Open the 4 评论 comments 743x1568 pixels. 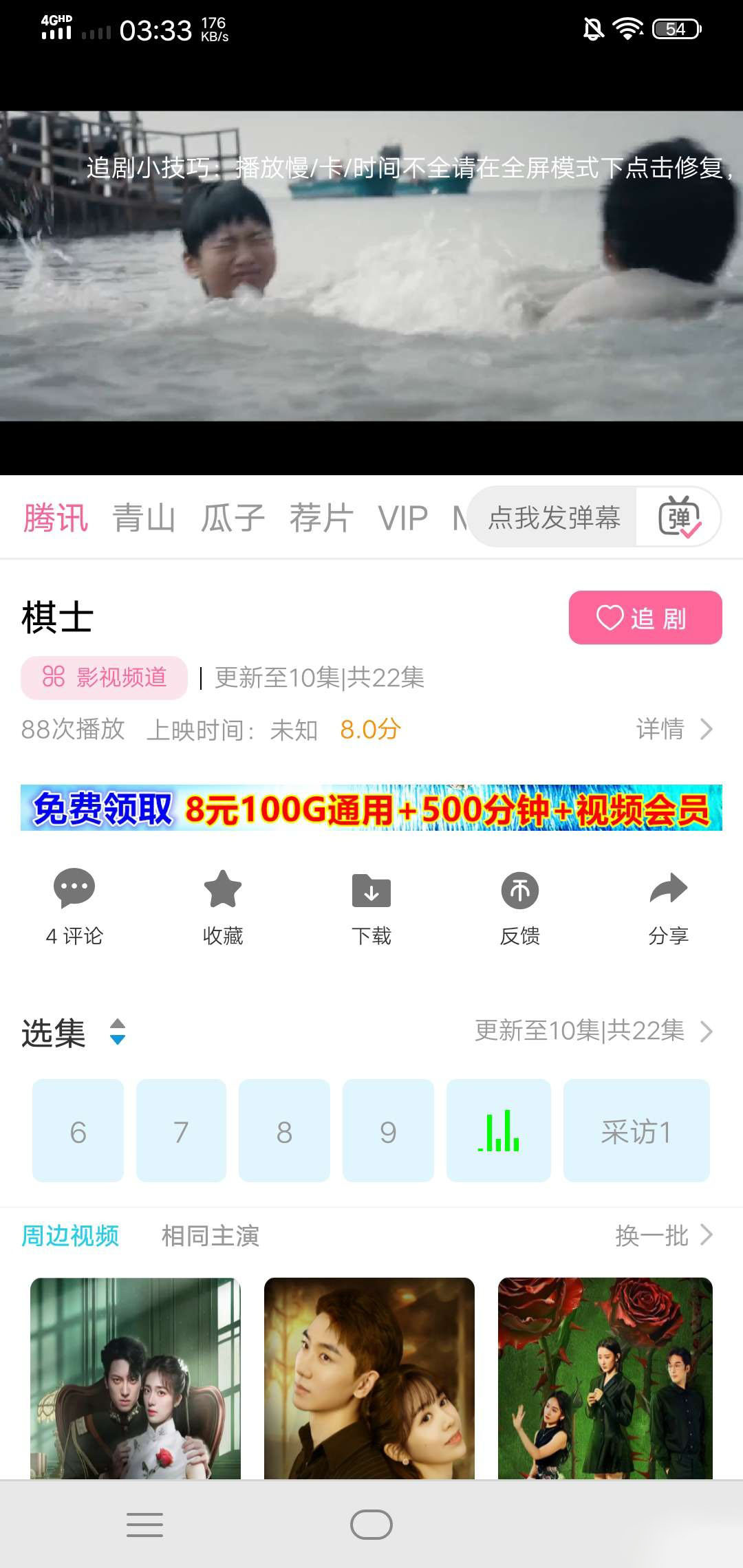[x=74, y=906]
